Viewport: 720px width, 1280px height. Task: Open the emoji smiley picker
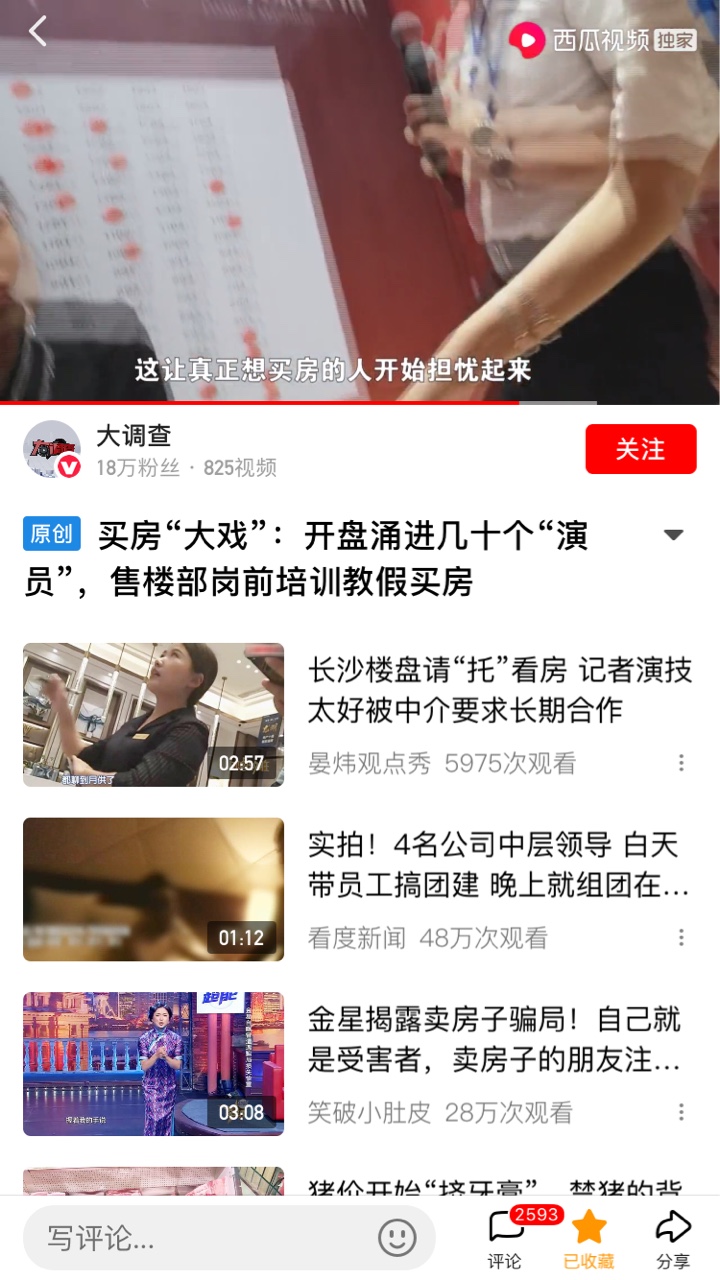tap(397, 1238)
